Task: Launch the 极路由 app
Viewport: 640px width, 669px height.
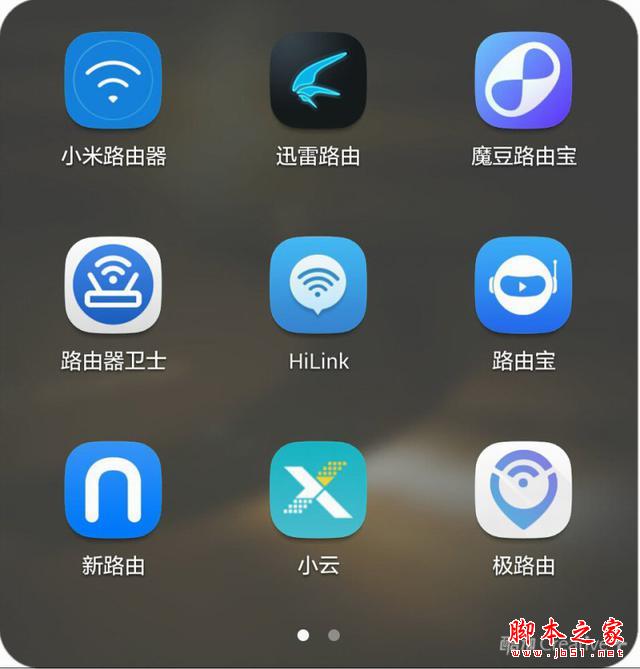Action: tap(523, 490)
